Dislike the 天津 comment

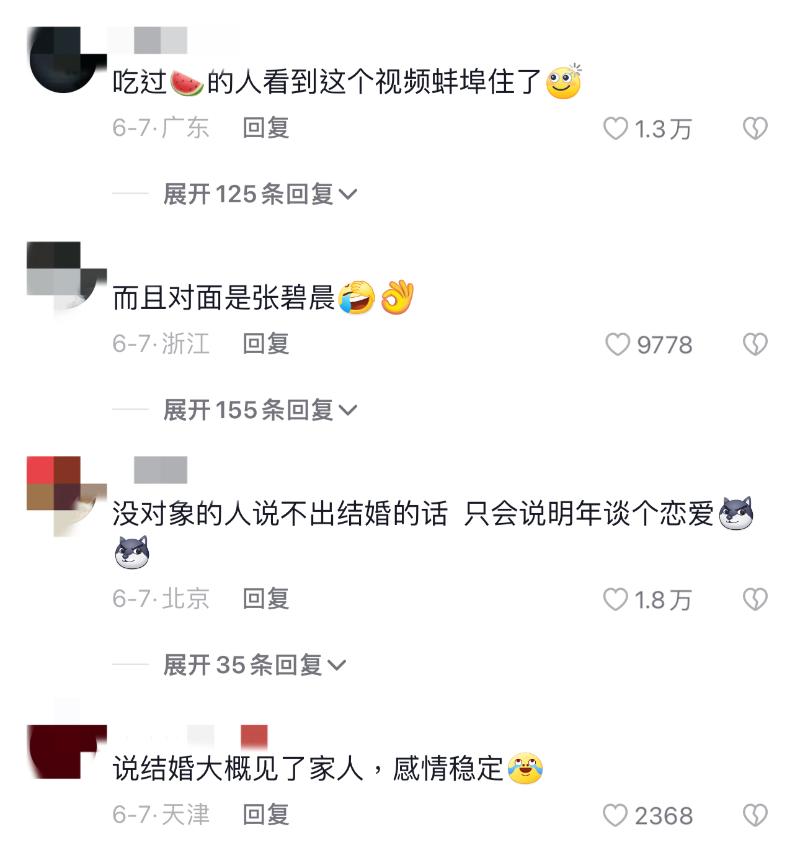754,816
